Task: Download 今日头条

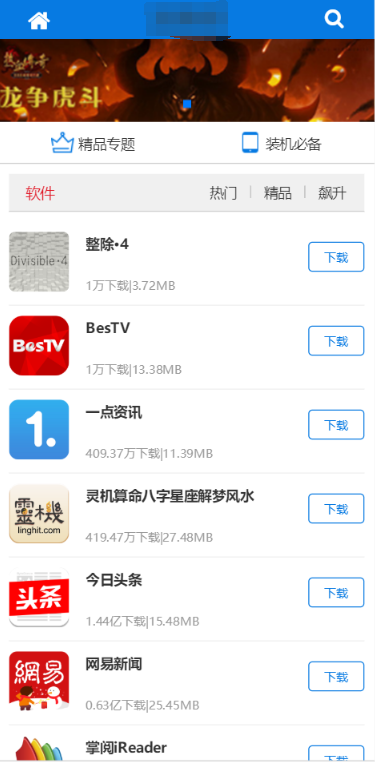Action: (x=336, y=592)
